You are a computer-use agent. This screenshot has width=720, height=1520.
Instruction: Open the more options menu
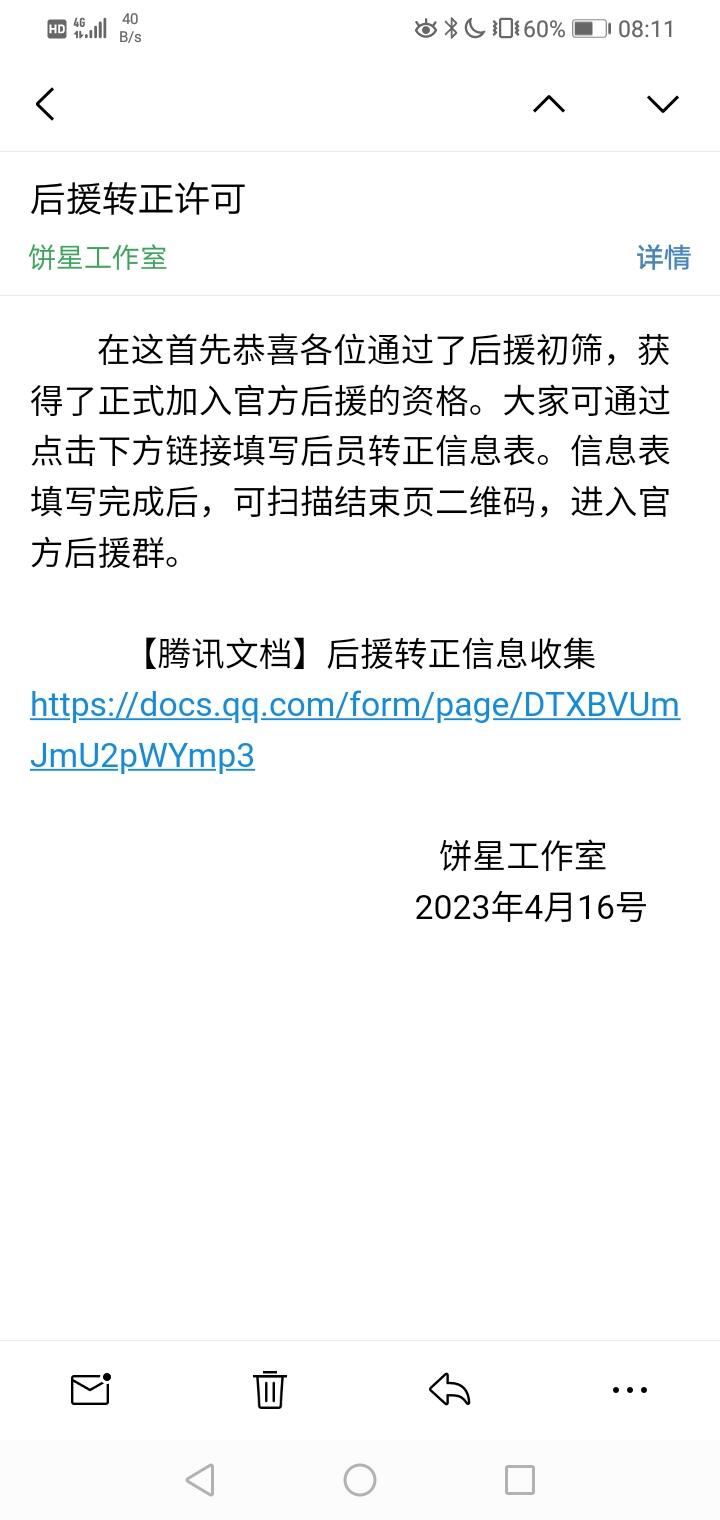tap(629, 1389)
